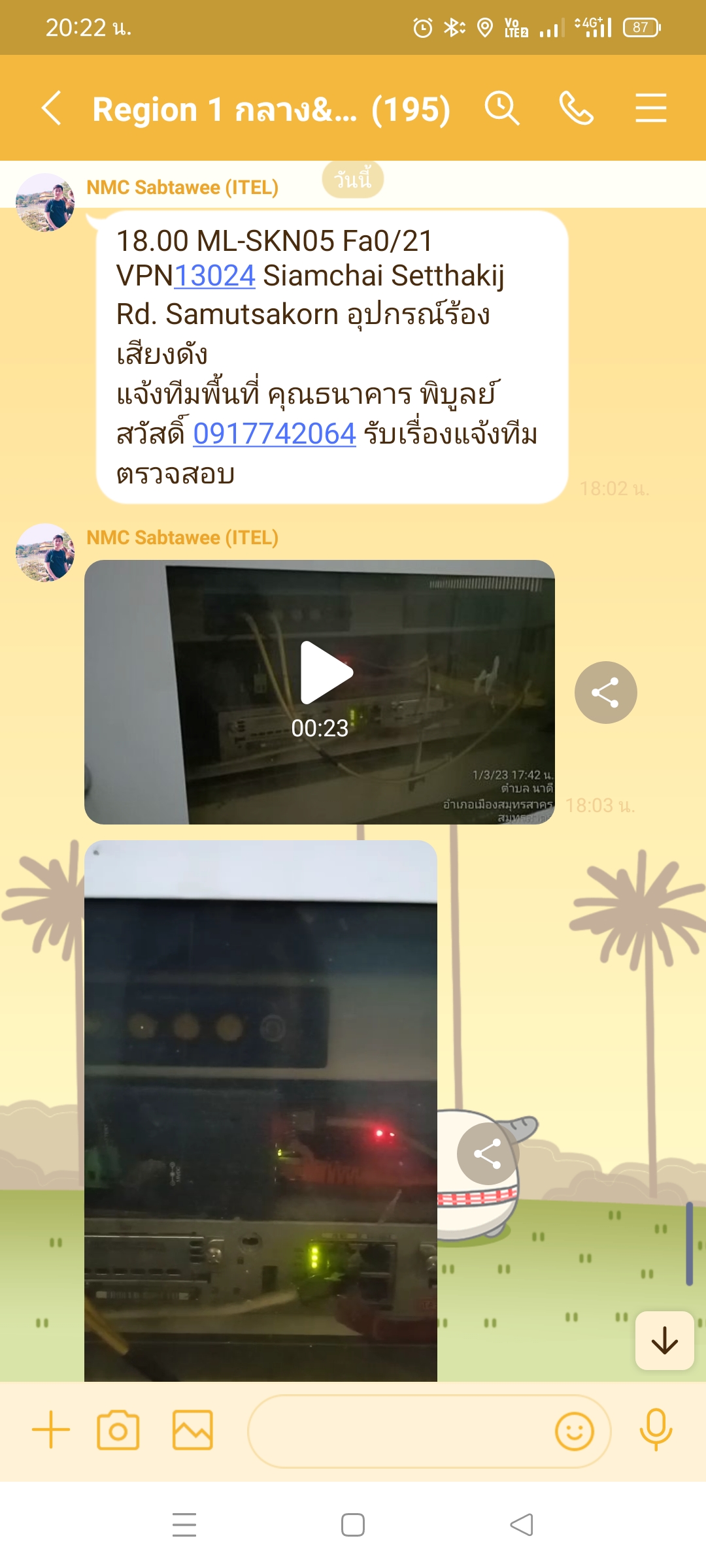Open the camera to take a photo
The image size is (706, 1568).
pos(118,1430)
